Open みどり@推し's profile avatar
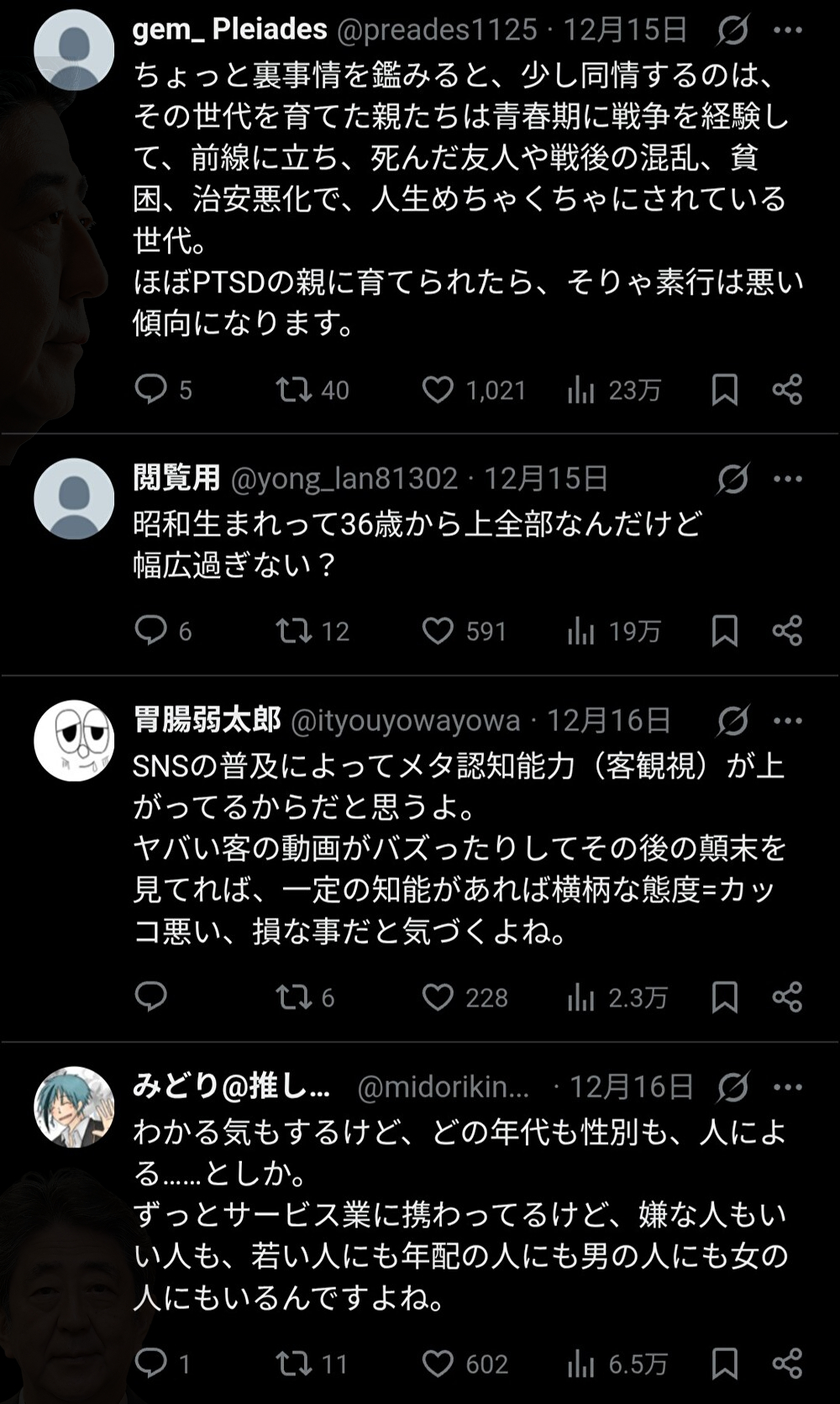The image size is (840, 1404). 74,1107
